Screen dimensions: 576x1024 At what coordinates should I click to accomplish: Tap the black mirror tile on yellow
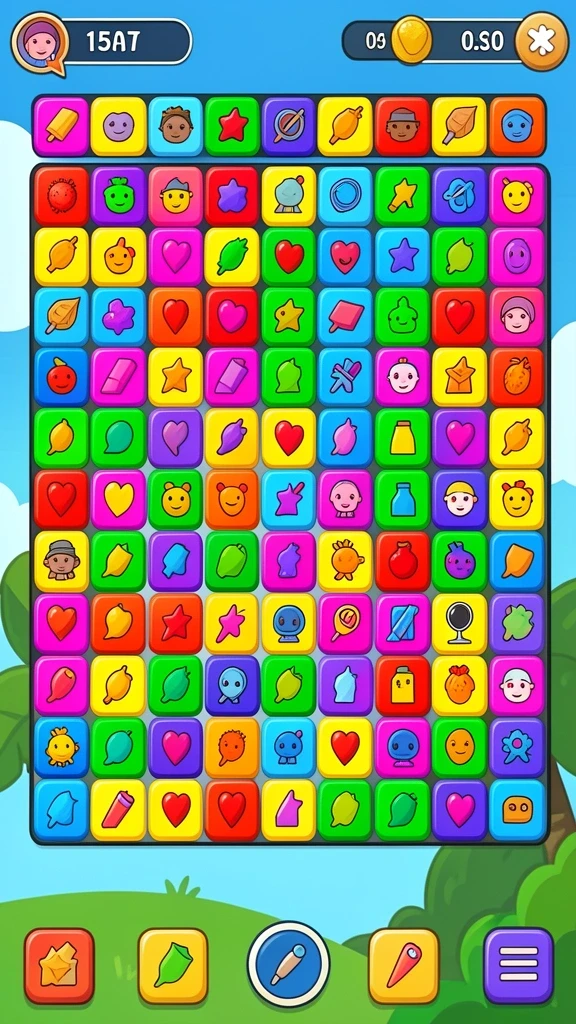(459, 623)
